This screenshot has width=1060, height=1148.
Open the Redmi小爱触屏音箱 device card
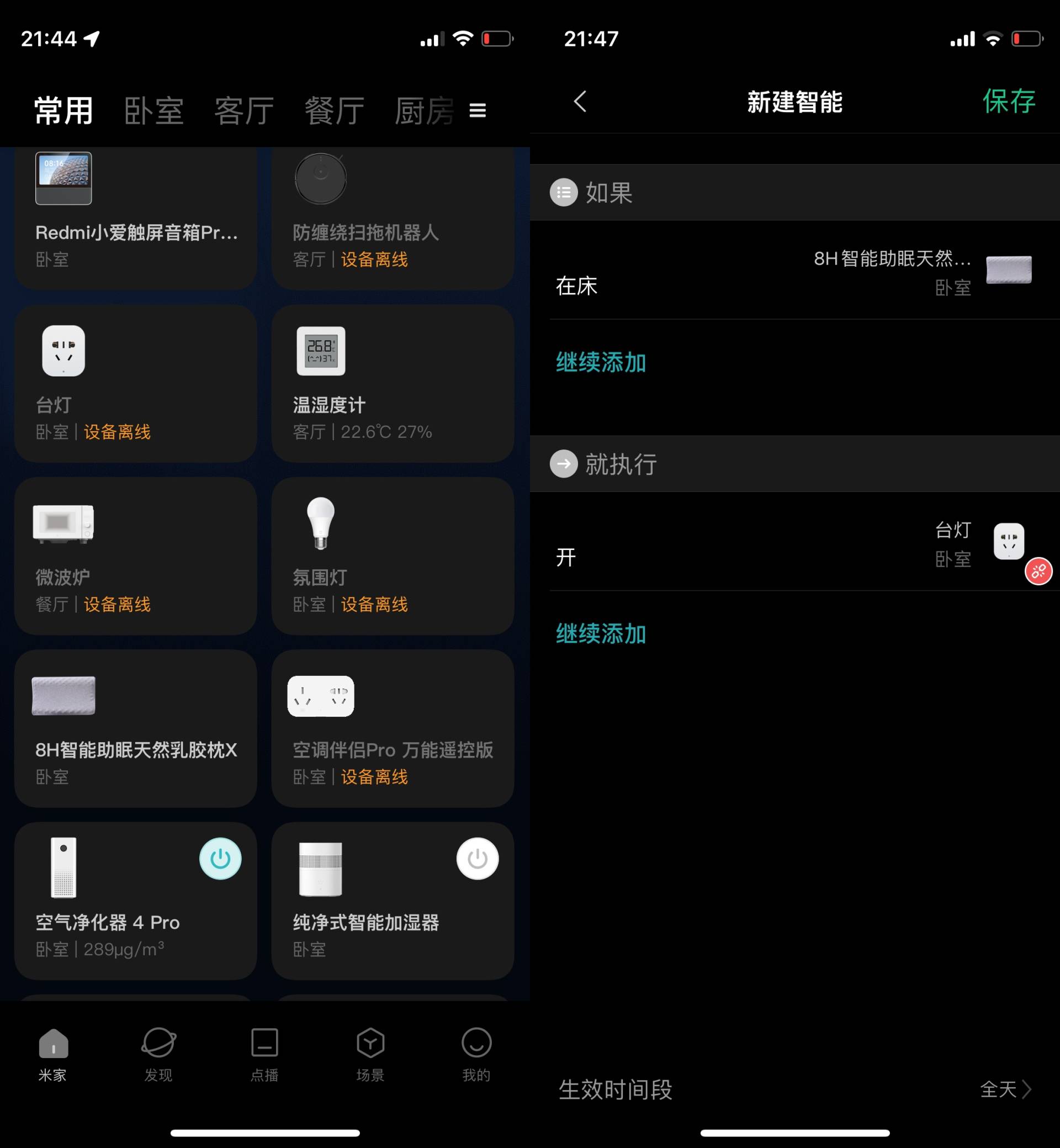(135, 218)
